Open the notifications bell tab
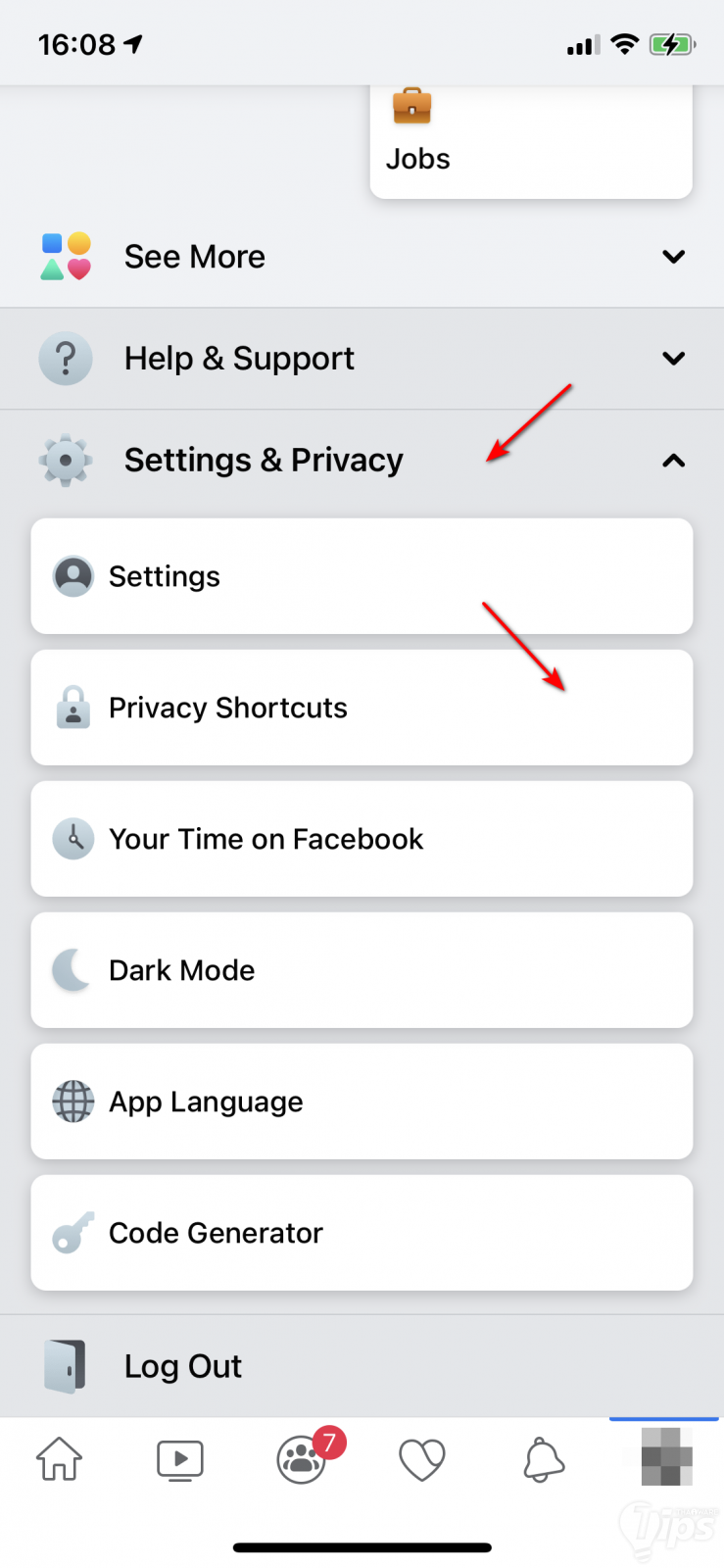Viewport: 724px width, 1568px height. point(544,1459)
